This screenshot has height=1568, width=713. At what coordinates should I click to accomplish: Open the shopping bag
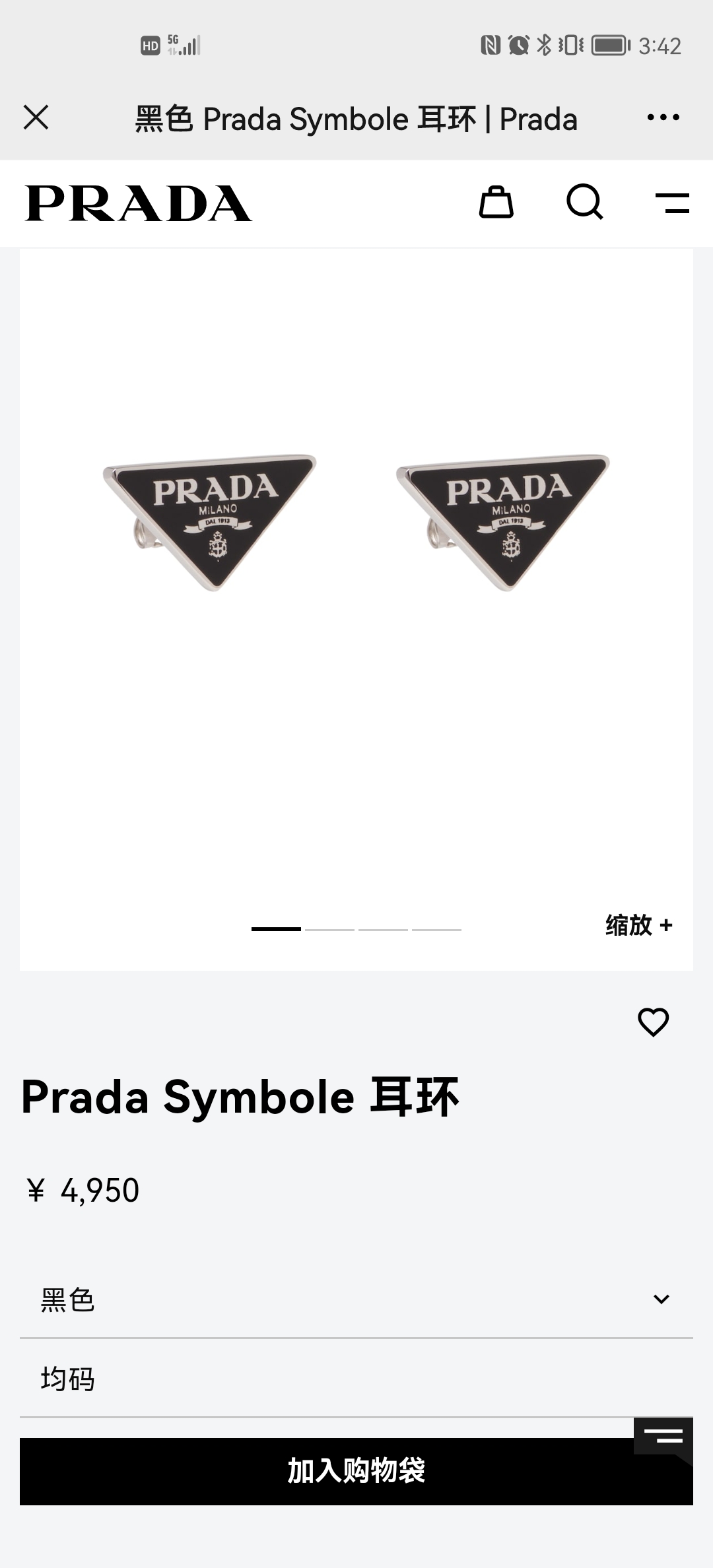click(x=496, y=202)
